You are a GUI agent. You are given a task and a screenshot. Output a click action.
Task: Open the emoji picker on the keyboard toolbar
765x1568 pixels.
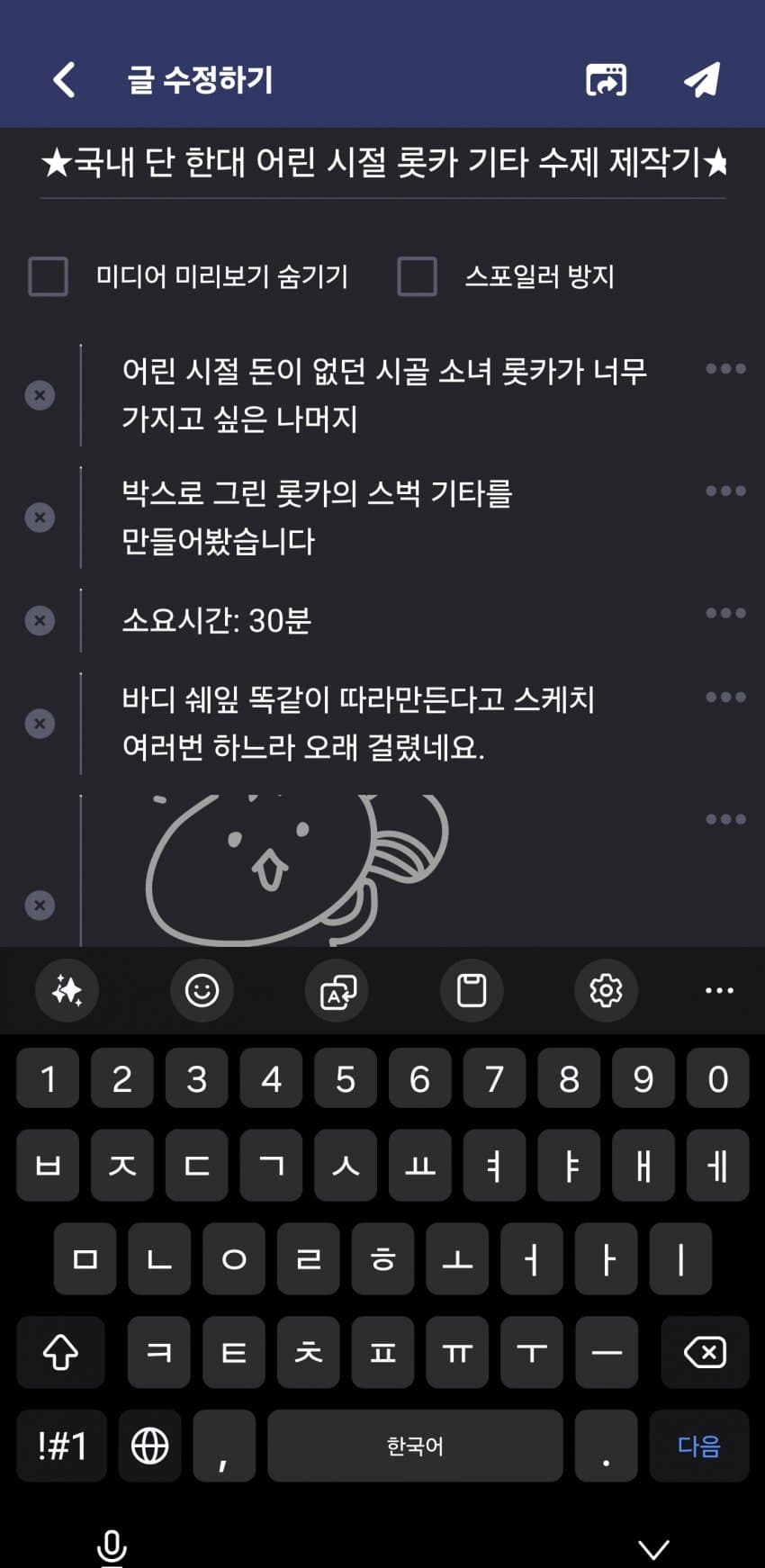[x=202, y=990]
